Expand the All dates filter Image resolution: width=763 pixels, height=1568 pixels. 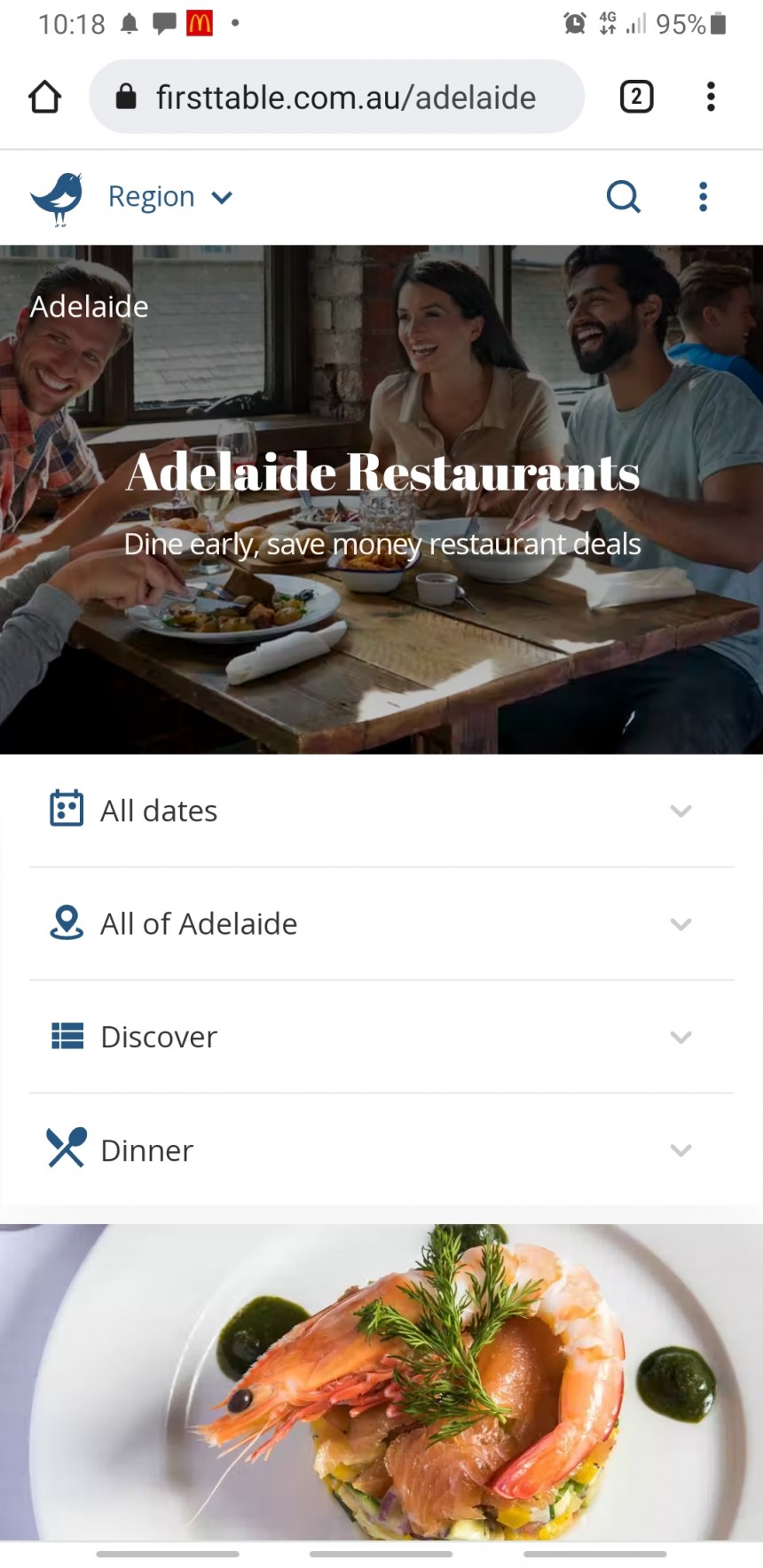click(680, 810)
